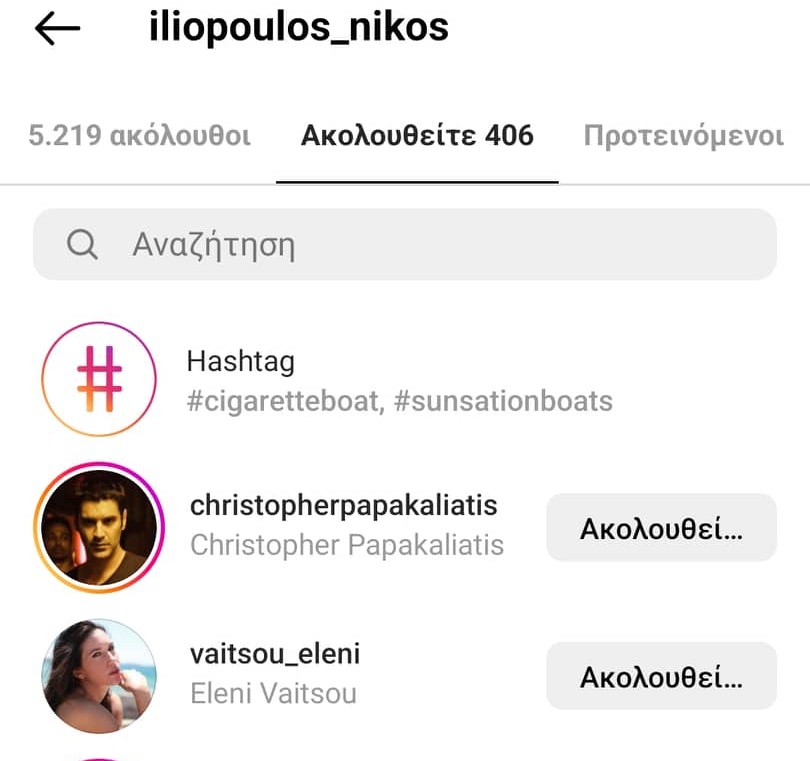This screenshot has height=761, width=810.
Task: Tap the Αναζήτηση search field
Action: click(404, 244)
